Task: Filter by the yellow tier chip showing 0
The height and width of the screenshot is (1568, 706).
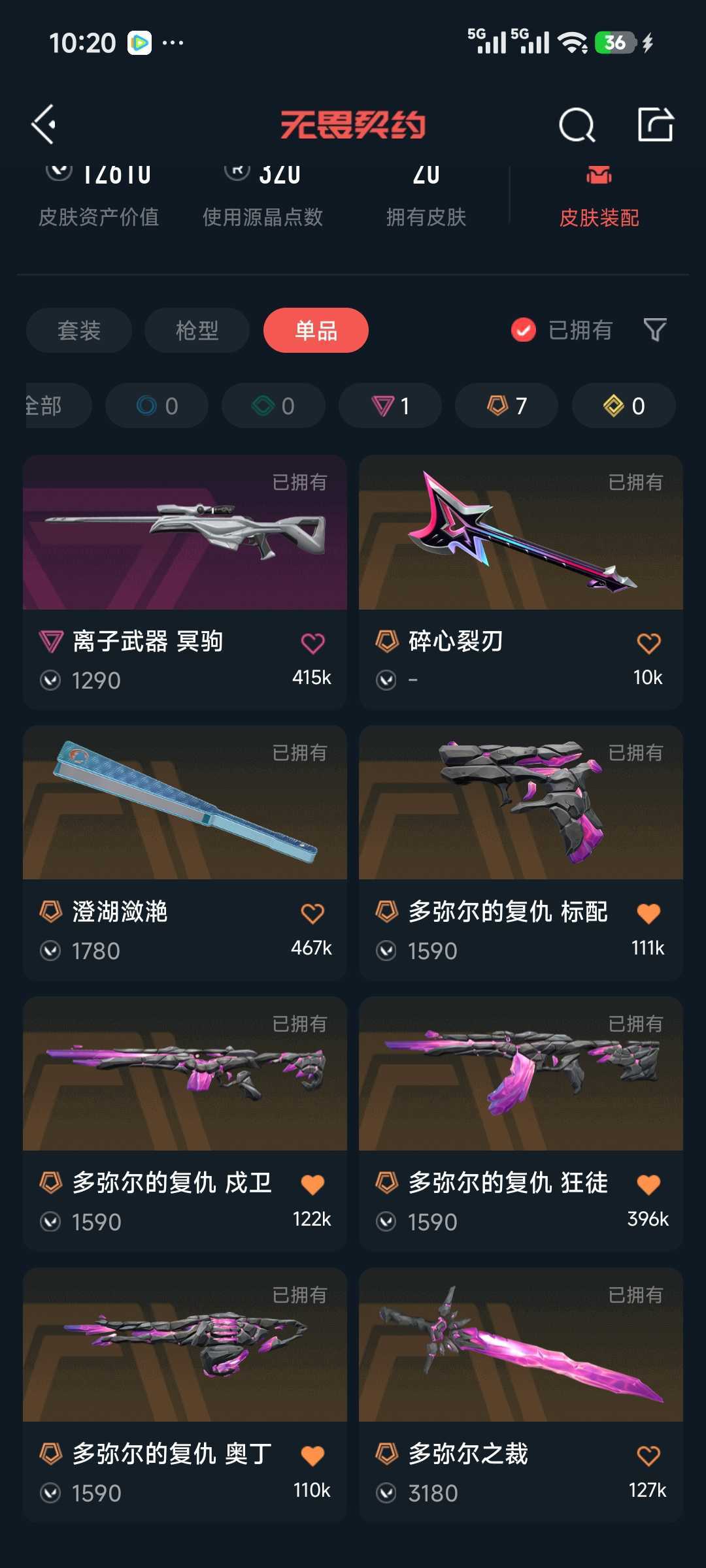Action: tap(624, 406)
